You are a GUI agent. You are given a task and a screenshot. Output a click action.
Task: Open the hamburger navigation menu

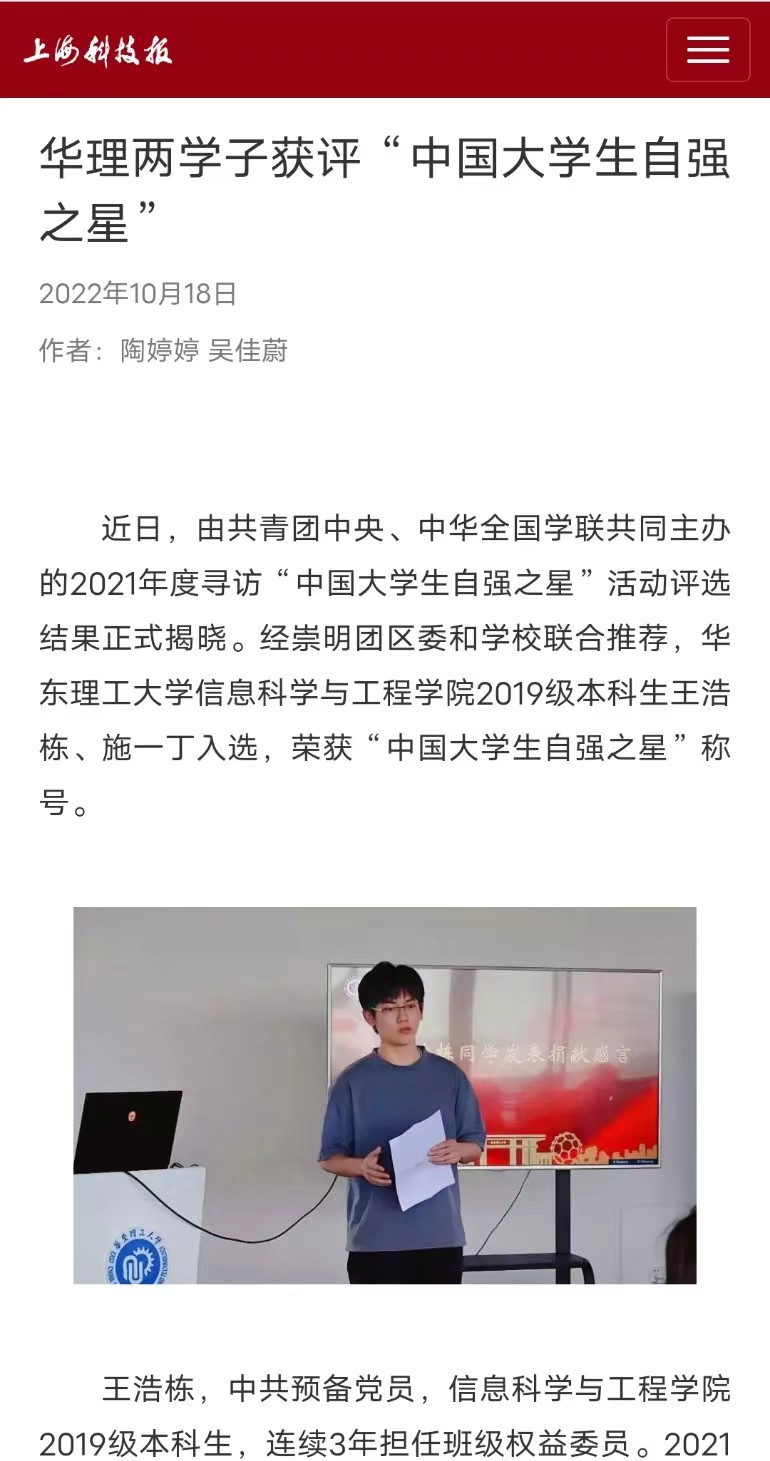coord(708,50)
